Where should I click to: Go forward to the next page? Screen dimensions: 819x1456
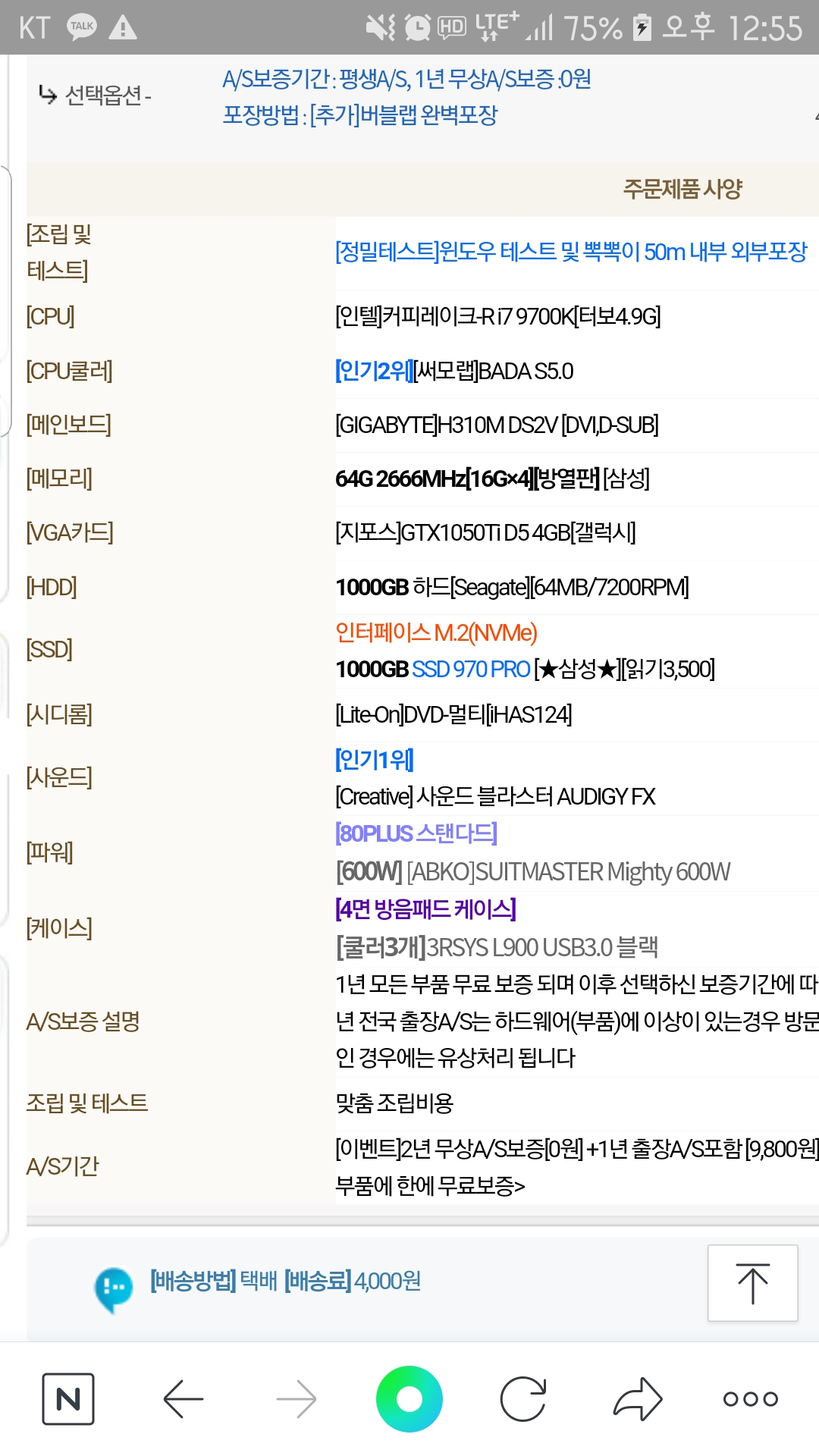pyautogui.click(x=297, y=1398)
